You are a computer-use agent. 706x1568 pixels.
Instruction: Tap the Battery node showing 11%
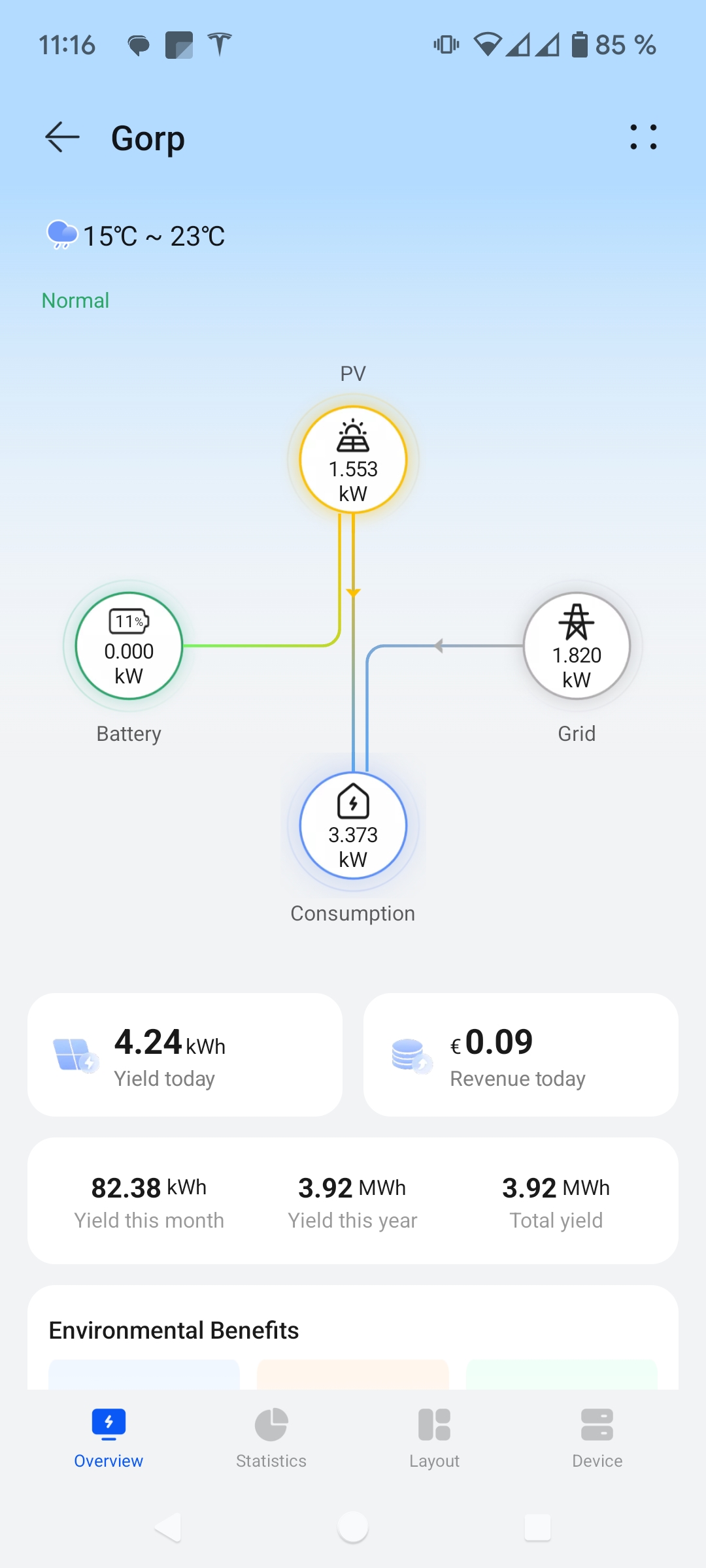tap(129, 645)
